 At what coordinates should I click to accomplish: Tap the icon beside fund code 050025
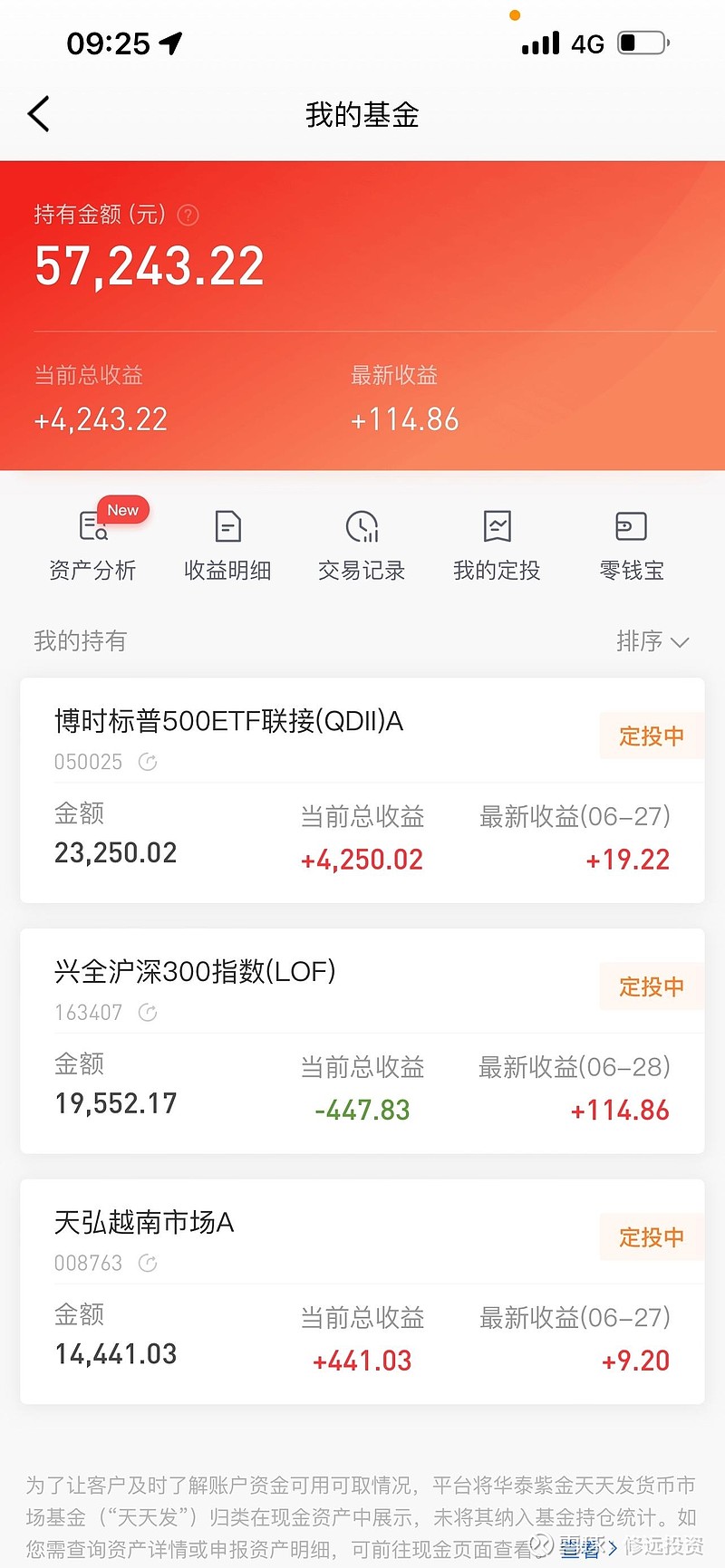click(148, 762)
